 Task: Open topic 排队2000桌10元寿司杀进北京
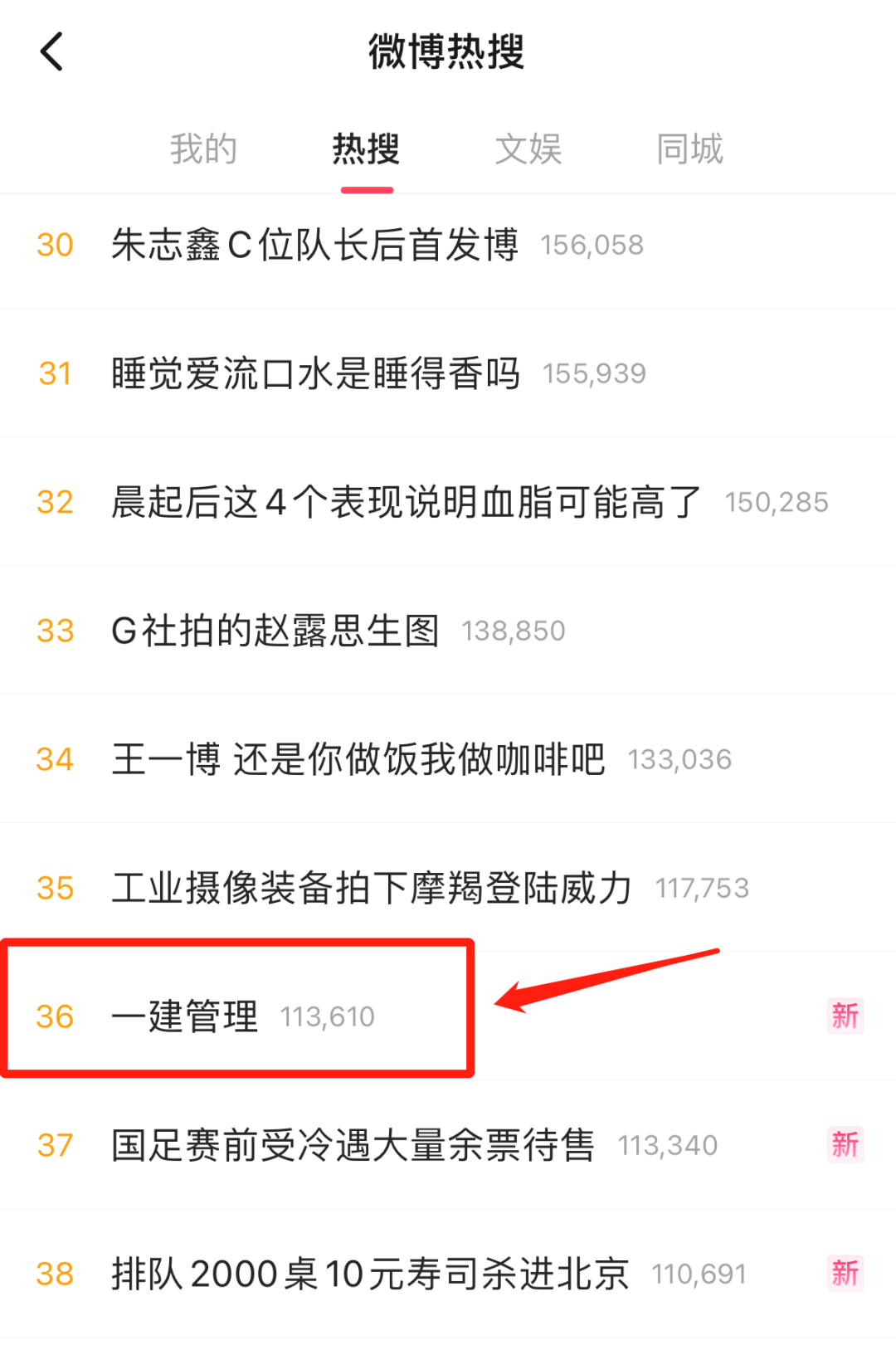click(x=370, y=1274)
